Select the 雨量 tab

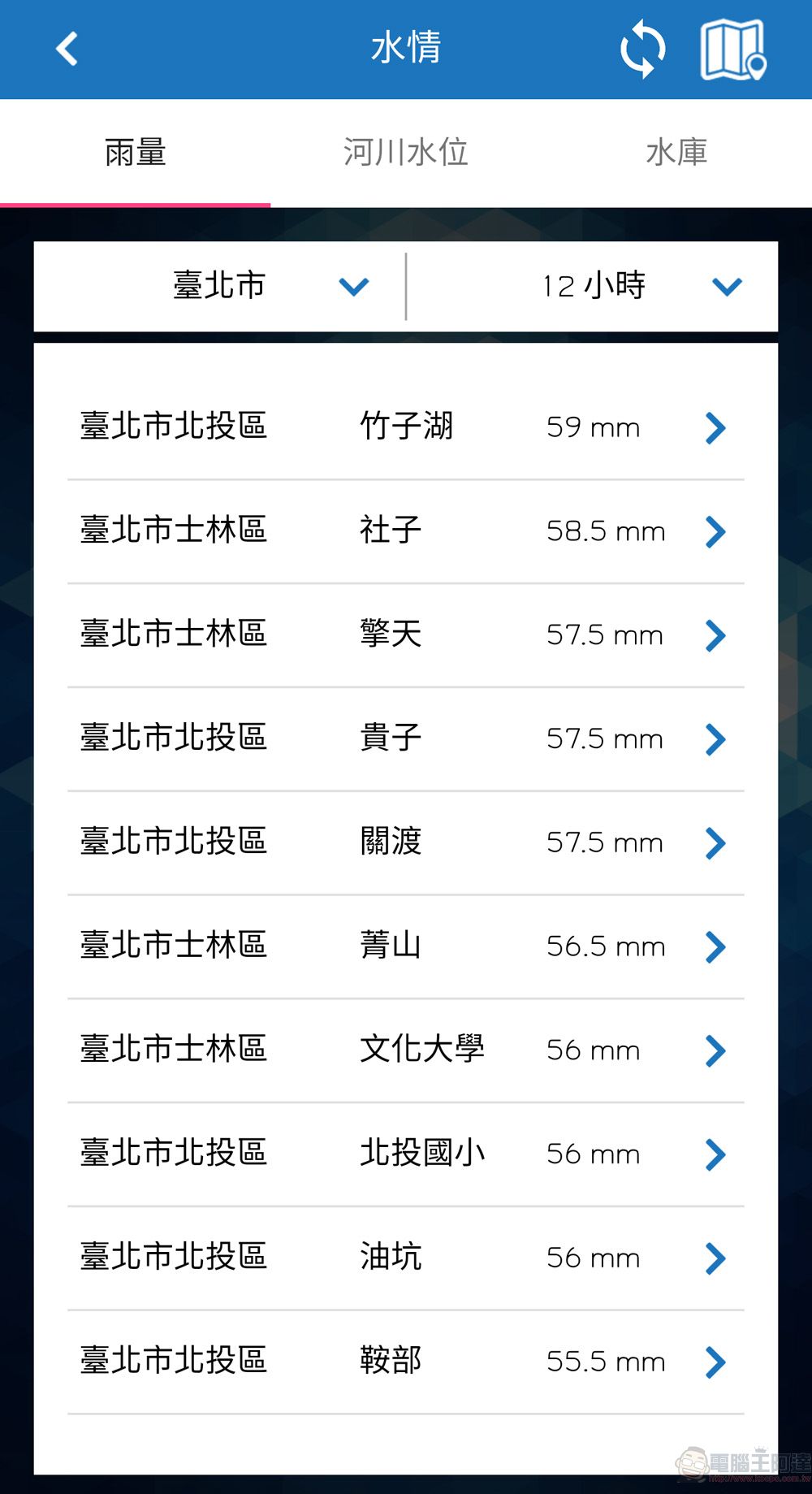click(x=136, y=153)
